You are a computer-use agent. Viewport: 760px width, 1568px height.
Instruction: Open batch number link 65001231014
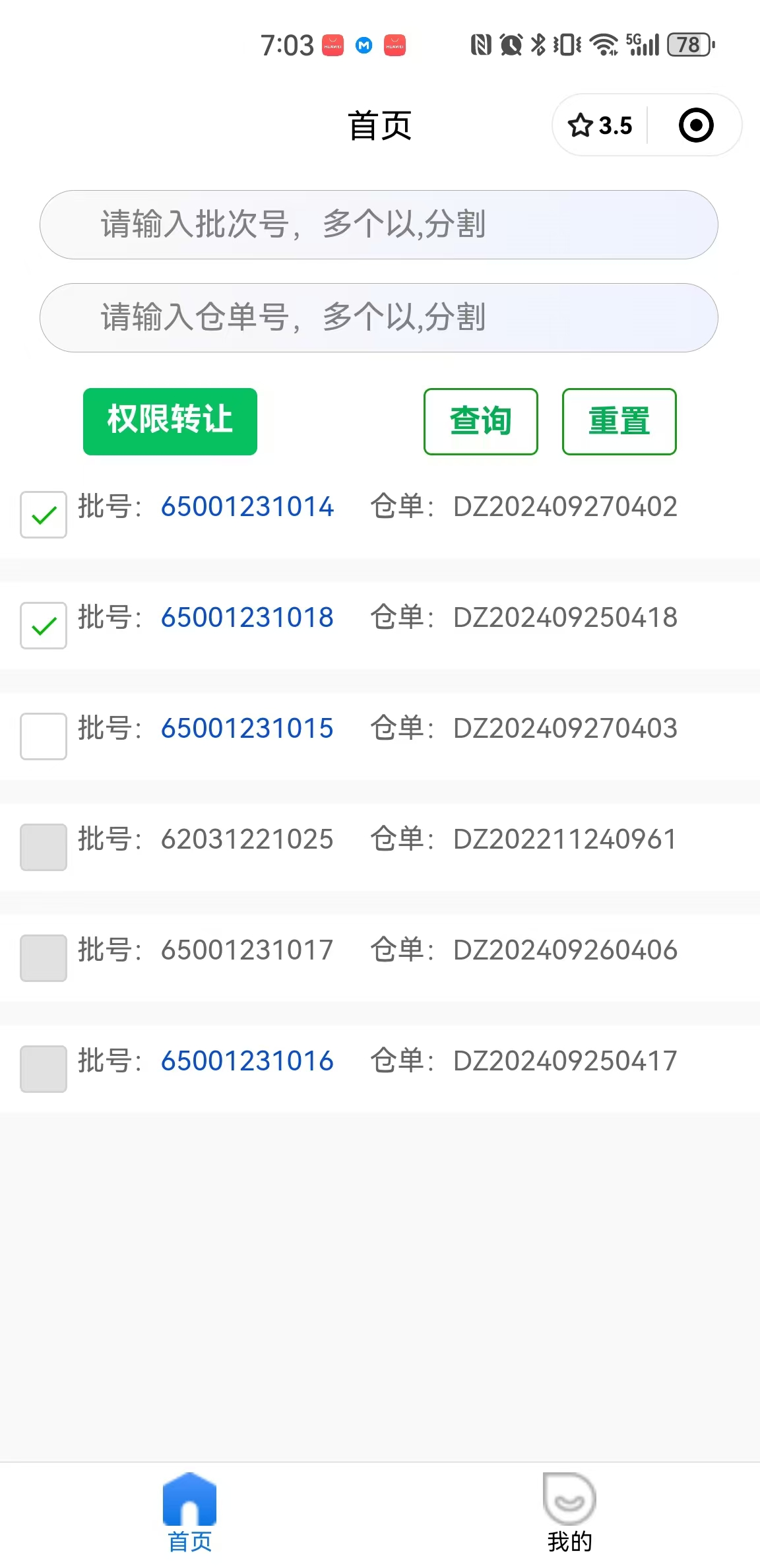[247, 507]
